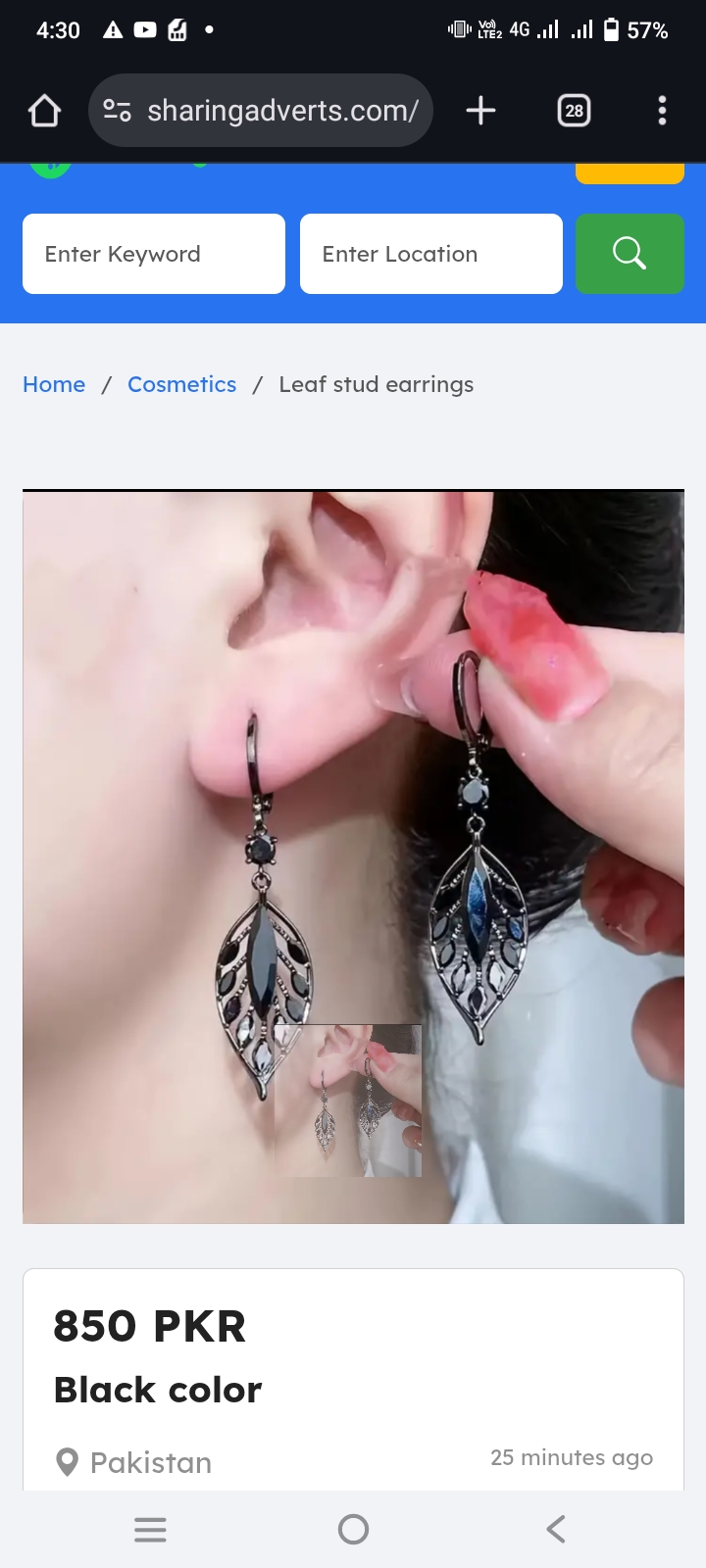The image size is (706, 1568).
Task: Focus the Enter Keyword field
Action: (x=154, y=254)
